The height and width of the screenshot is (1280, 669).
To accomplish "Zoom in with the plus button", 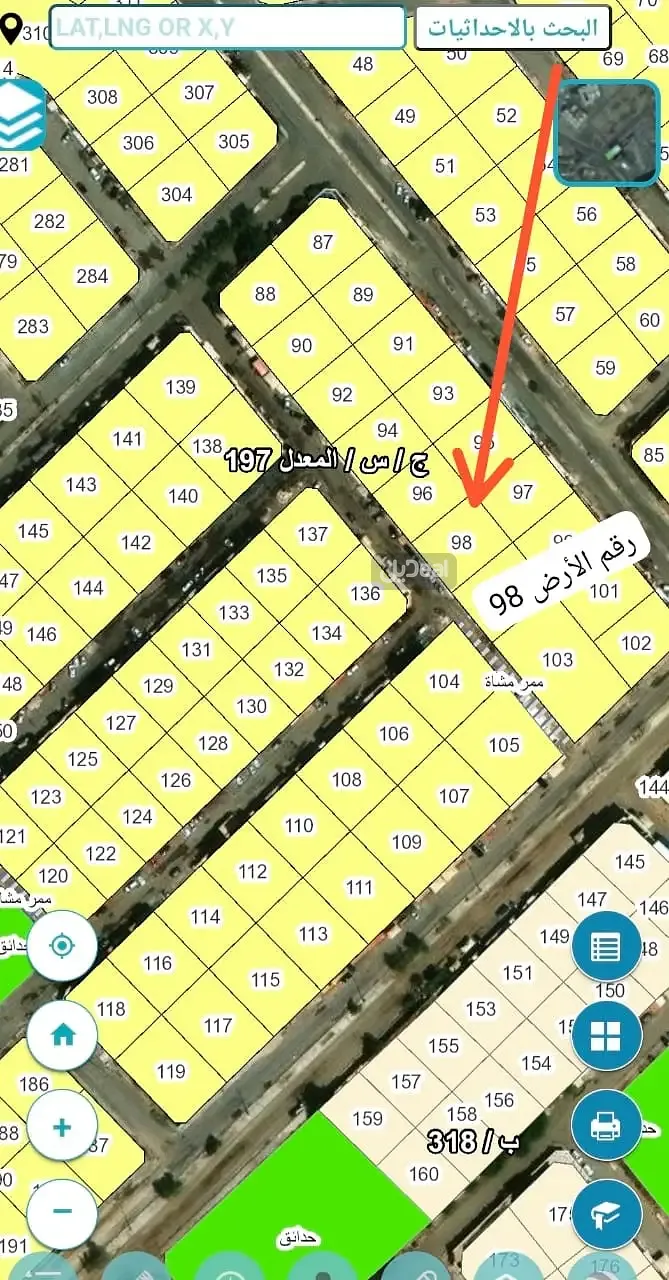I will point(62,1127).
